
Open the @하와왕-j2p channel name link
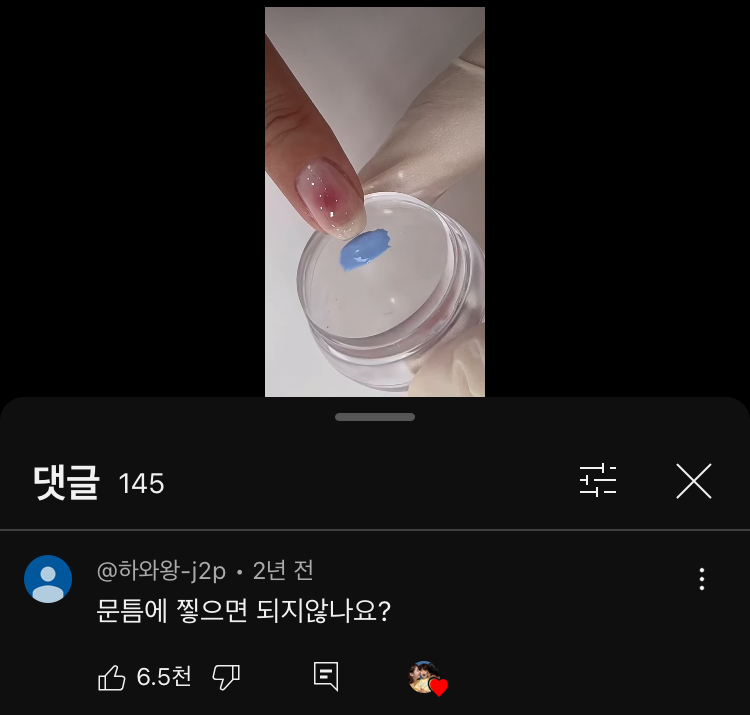coord(161,571)
